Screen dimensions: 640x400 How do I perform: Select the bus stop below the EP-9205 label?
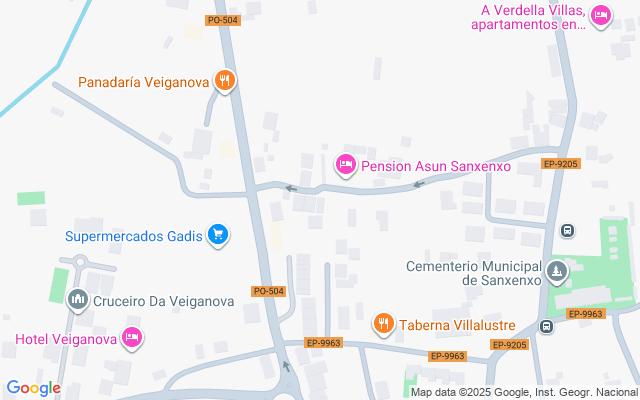[567, 231]
